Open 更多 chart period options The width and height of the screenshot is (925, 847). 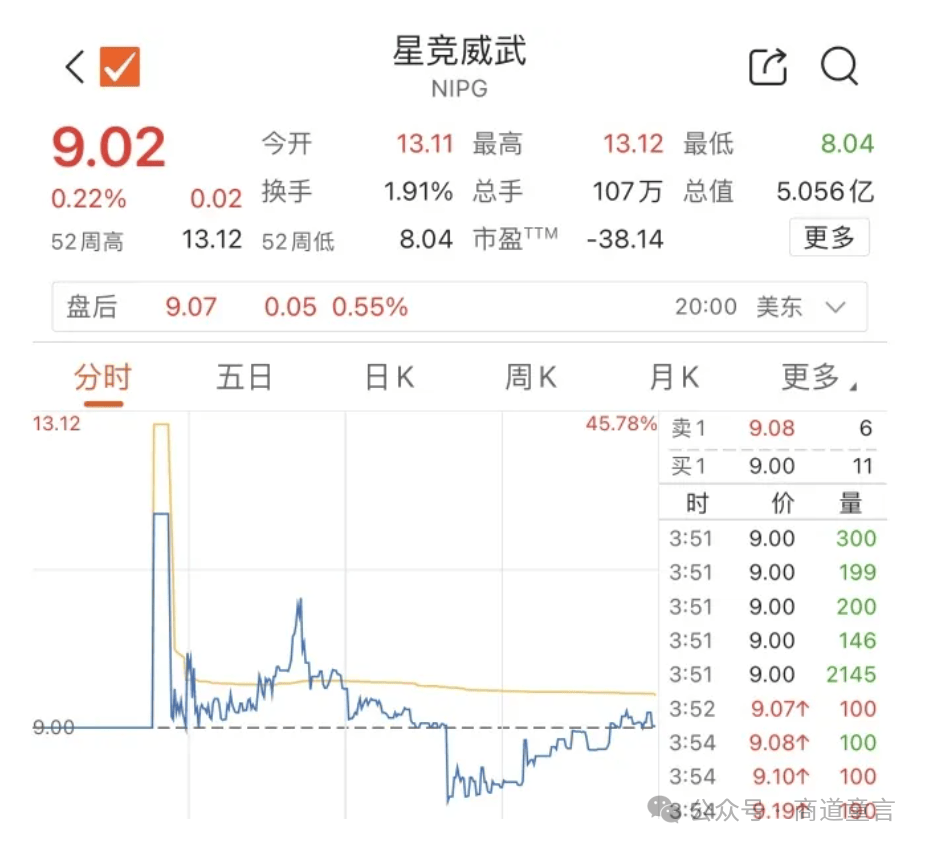[817, 378]
